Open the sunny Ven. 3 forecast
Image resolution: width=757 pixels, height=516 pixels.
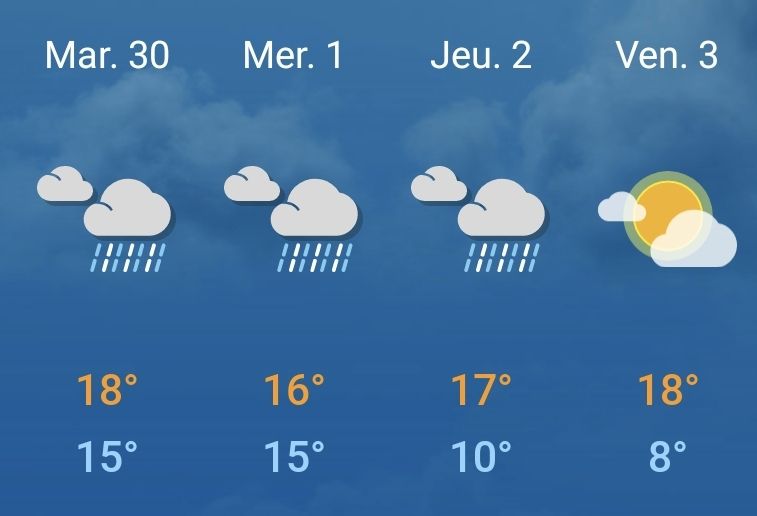coord(667,56)
